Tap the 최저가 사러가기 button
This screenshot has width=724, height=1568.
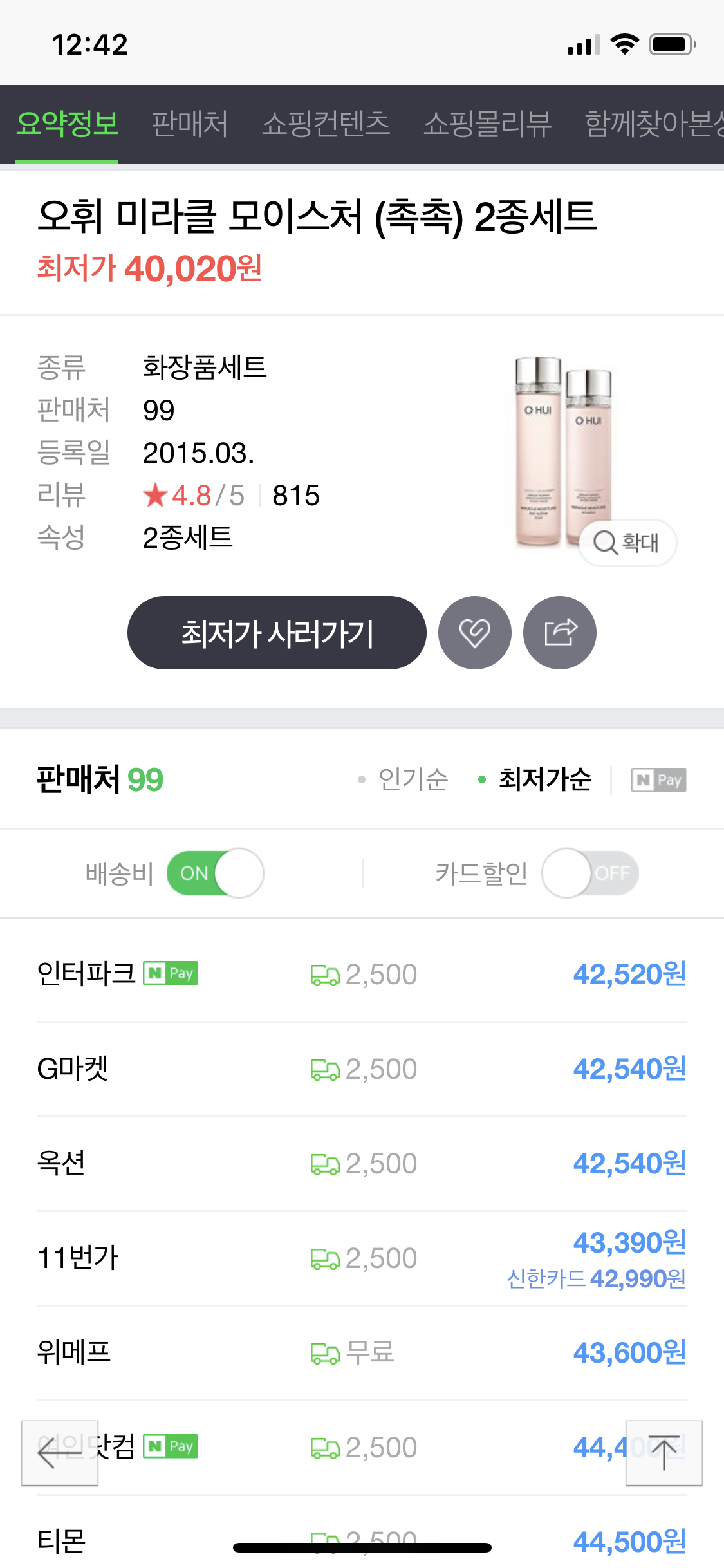pos(277,632)
